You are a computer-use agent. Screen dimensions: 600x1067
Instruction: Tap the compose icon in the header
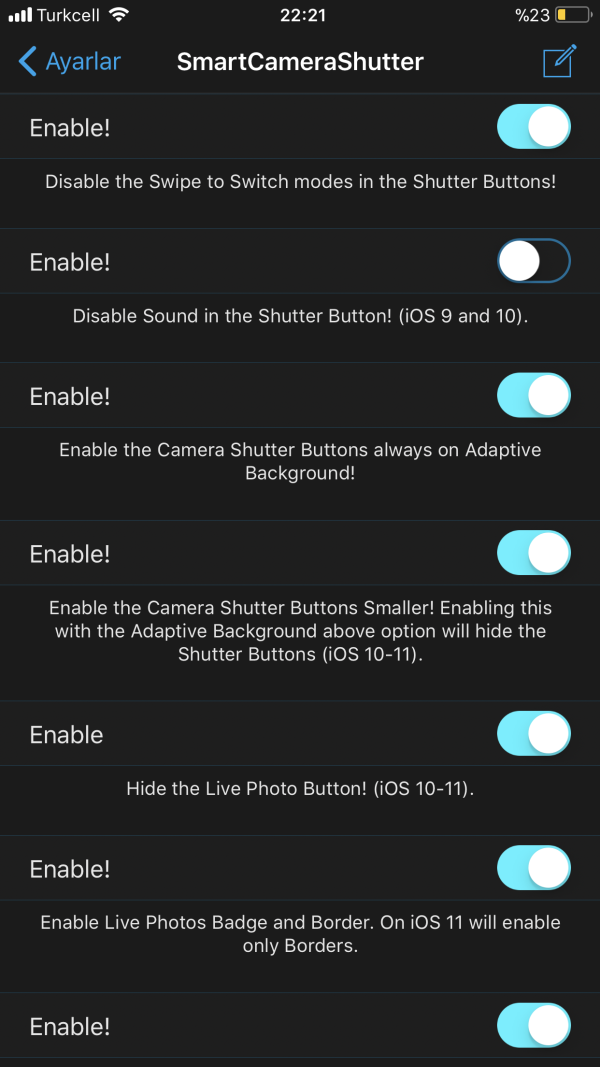pos(559,61)
